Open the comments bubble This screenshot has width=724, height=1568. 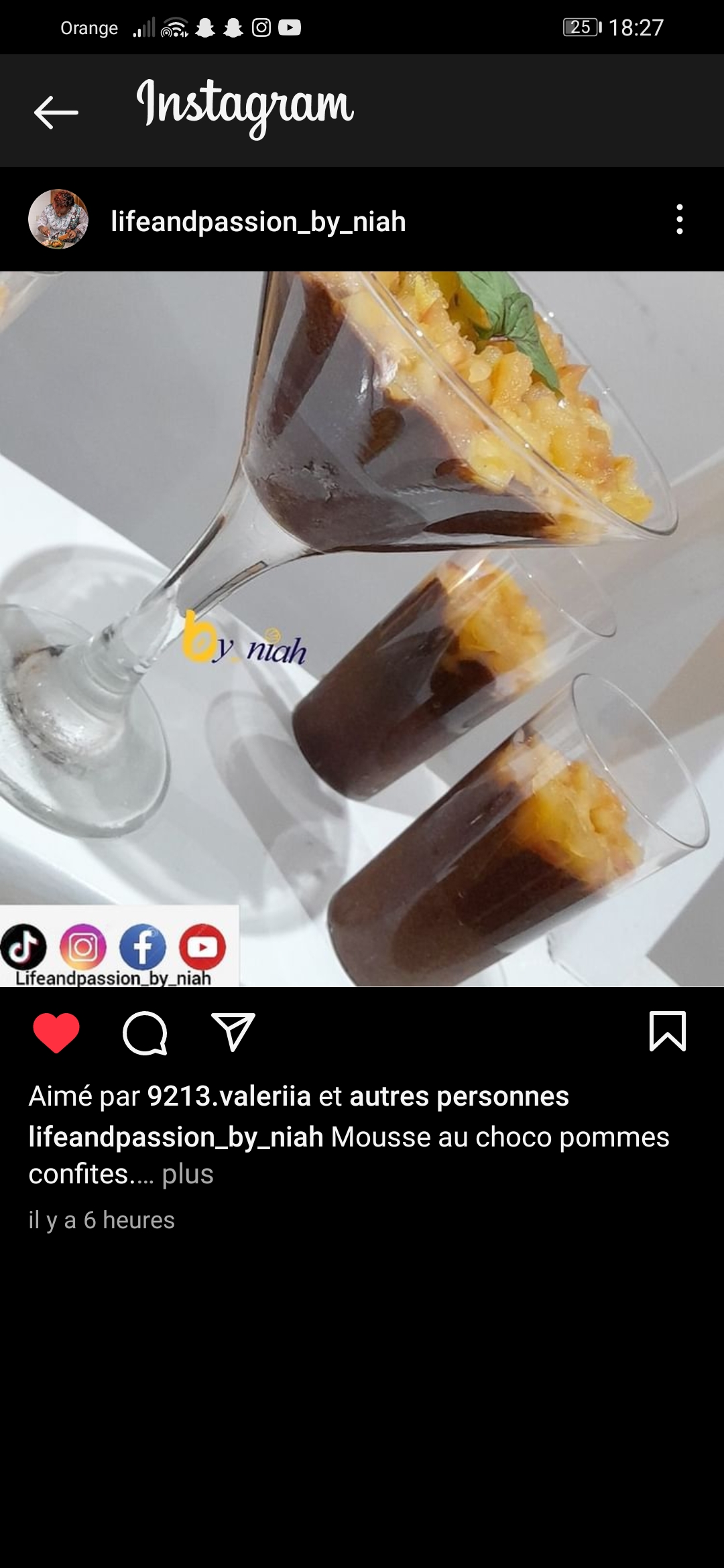pyautogui.click(x=145, y=1033)
